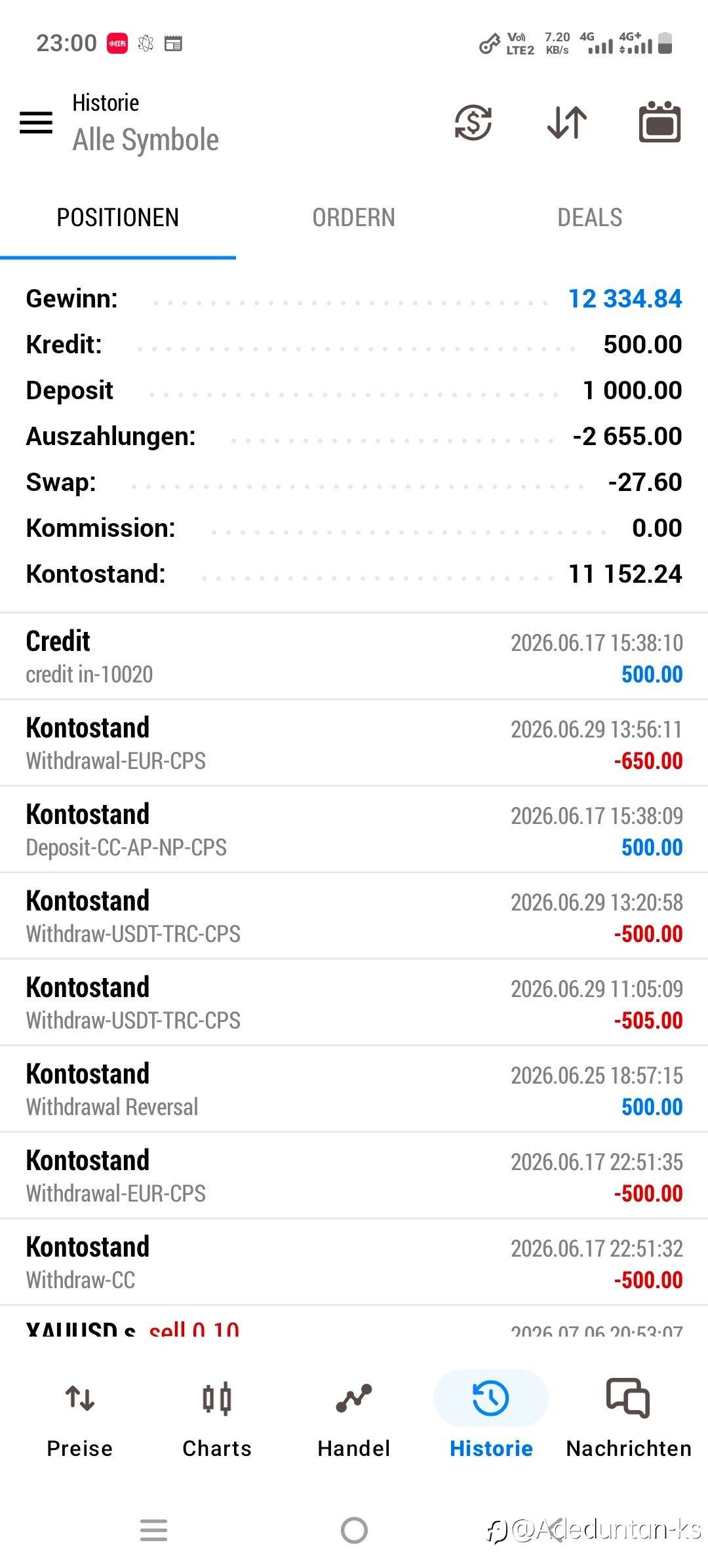Viewport: 708px width, 1568px height.
Task: Select the POSITIONEN tab
Action: [118, 218]
